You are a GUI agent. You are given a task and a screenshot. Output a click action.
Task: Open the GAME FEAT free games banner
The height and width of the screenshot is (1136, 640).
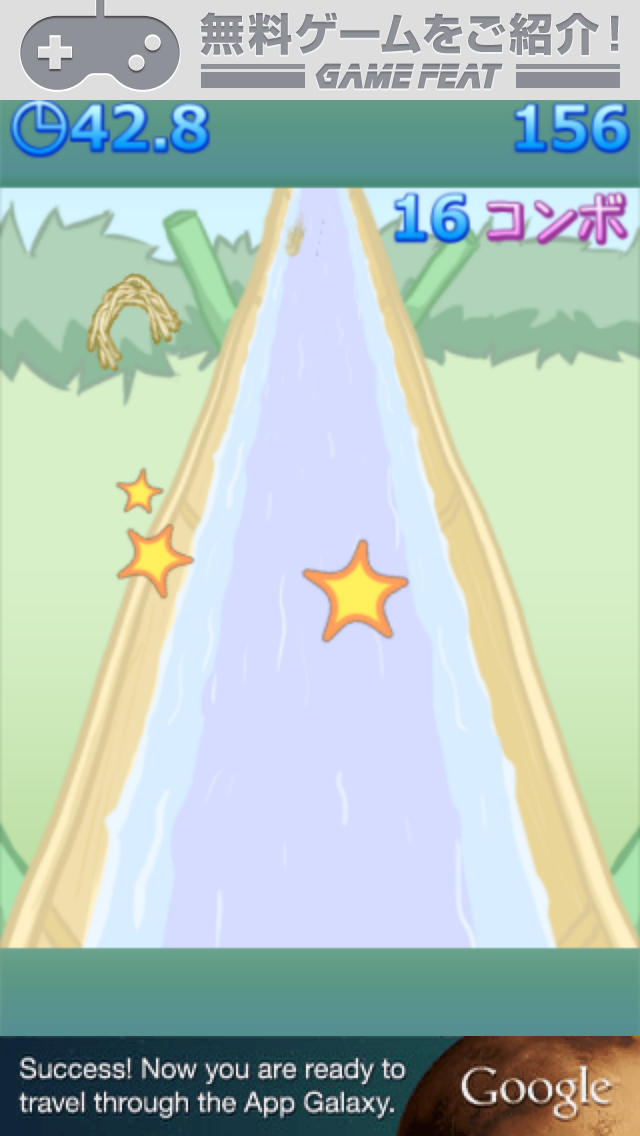pyautogui.click(x=320, y=50)
